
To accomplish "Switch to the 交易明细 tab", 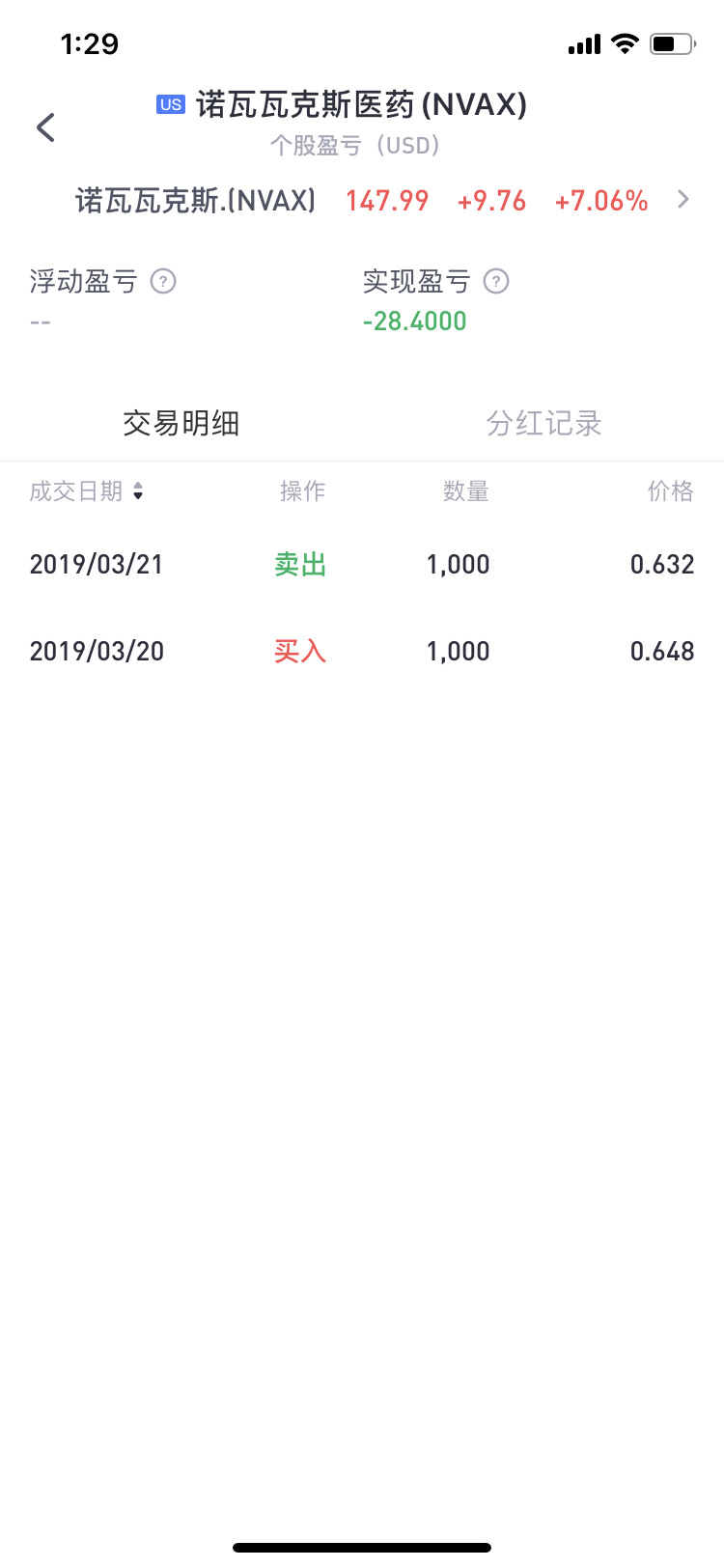I will [x=181, y=423].
